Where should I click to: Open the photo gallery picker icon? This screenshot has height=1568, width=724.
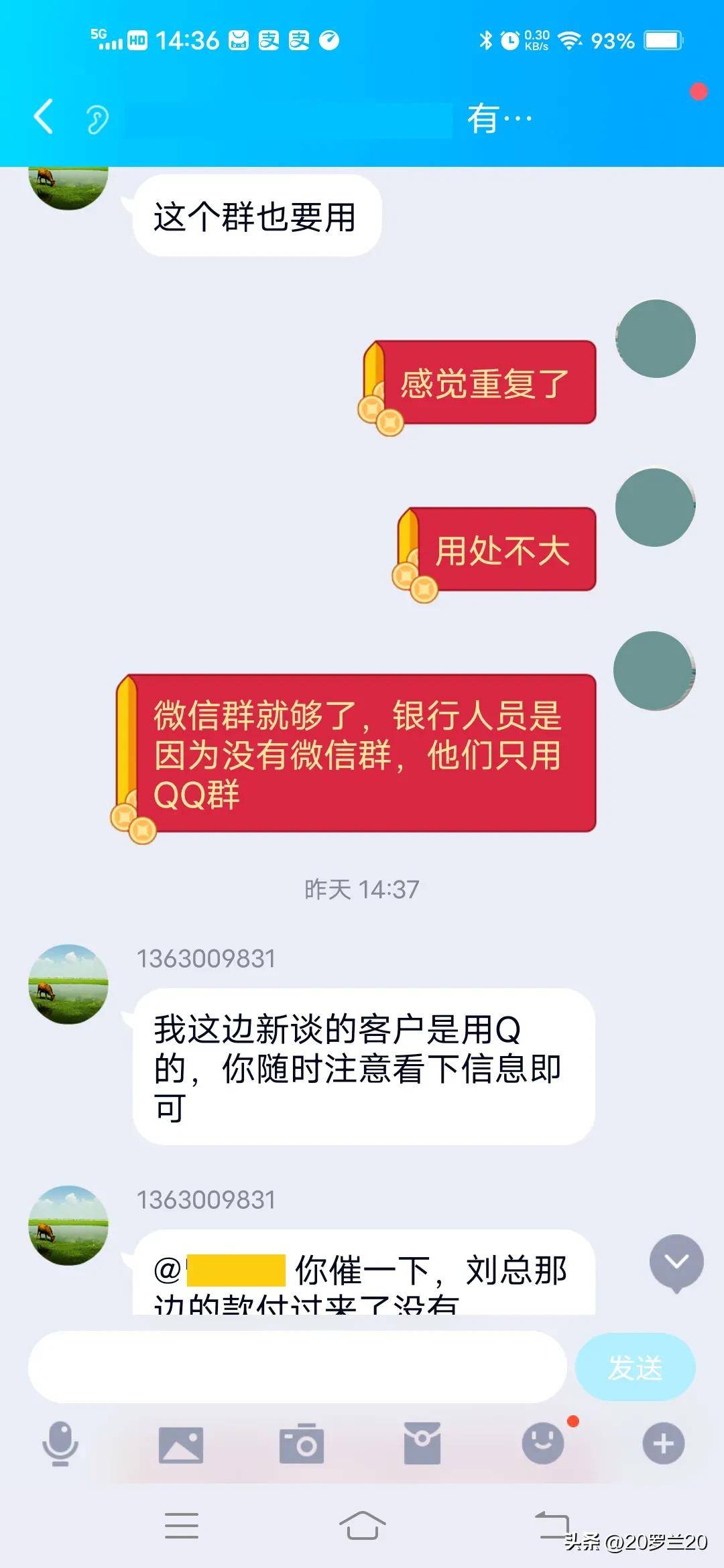point(181,1445)
